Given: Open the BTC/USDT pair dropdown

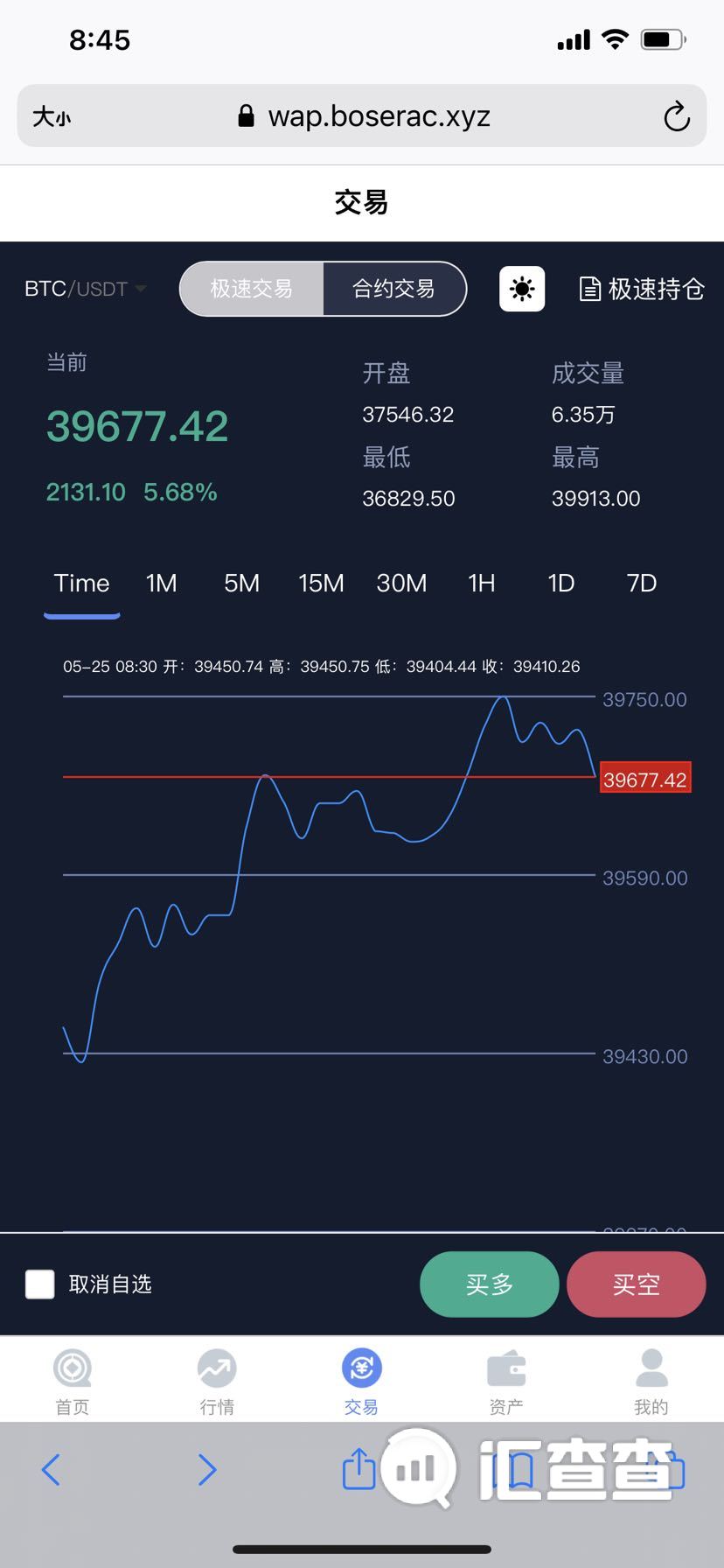Looking at the screenshot, I should 86,289.
